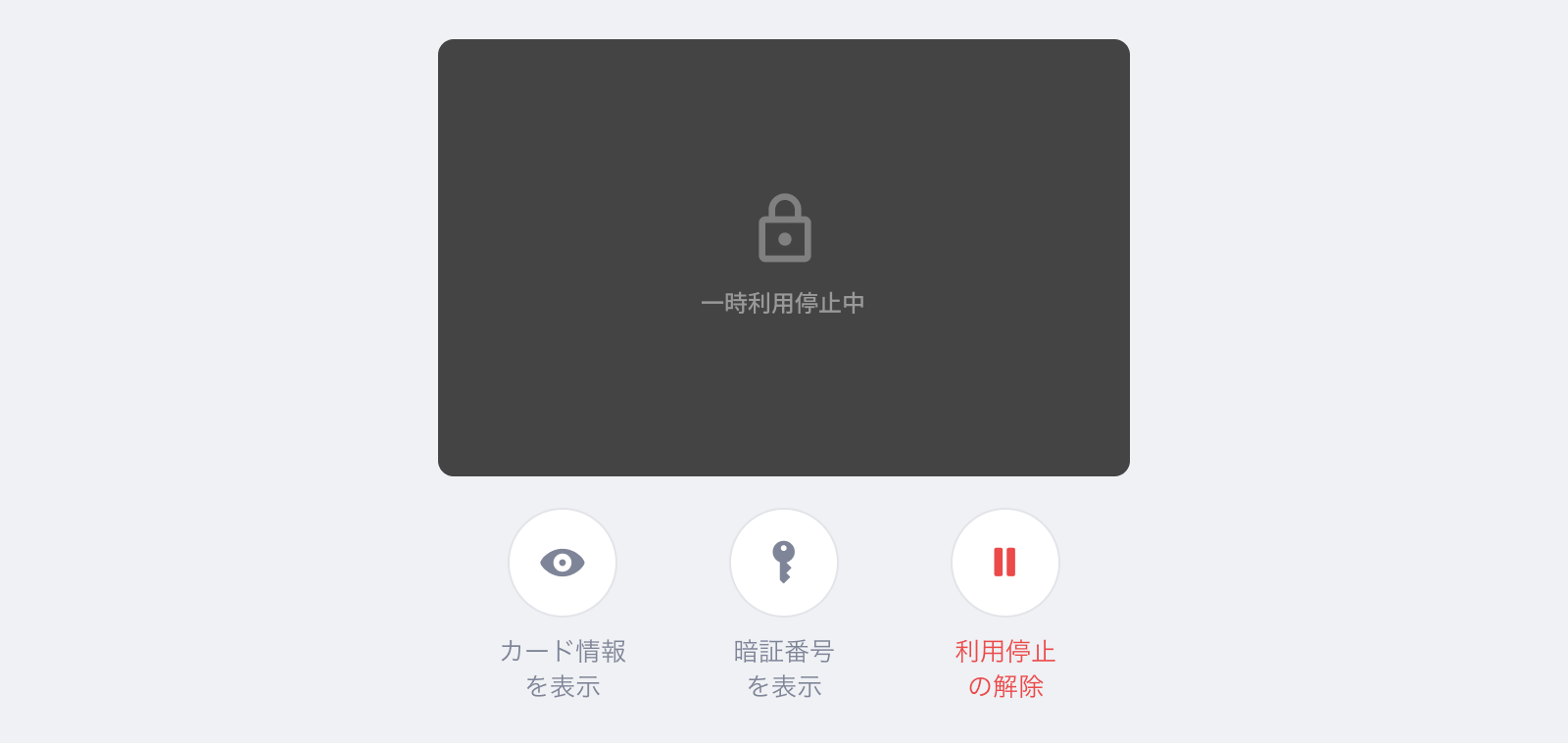Cancel the temporary card suspension

[x=1005, y=563]
